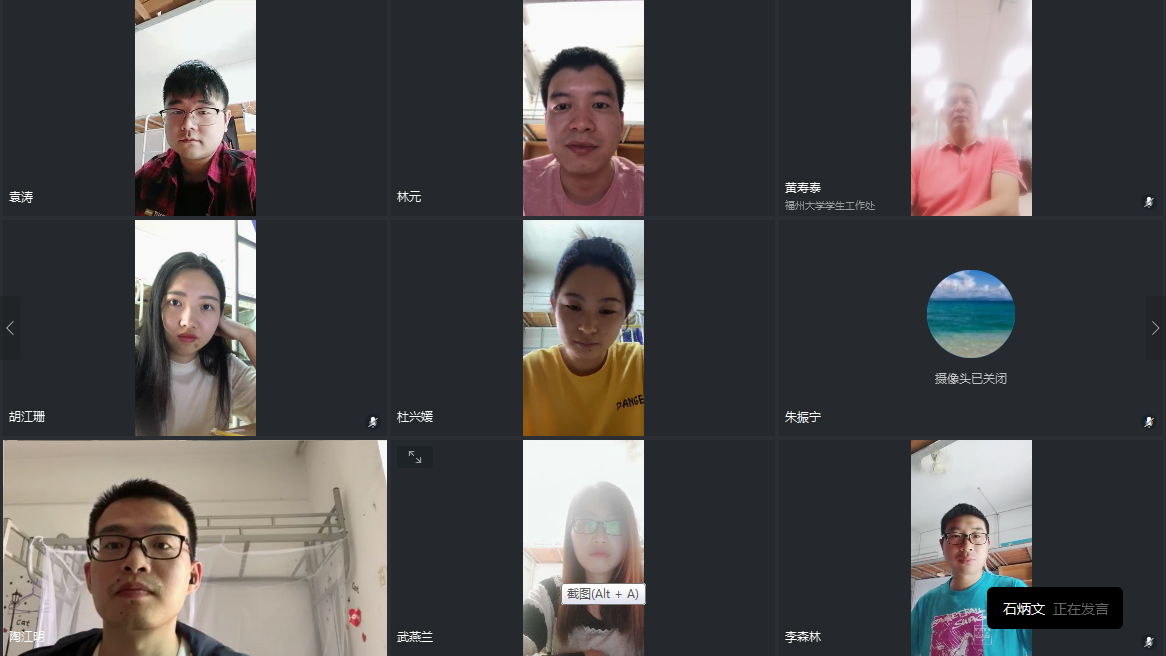
Task: Go to the next page of participants
Action: [1155, 328]
